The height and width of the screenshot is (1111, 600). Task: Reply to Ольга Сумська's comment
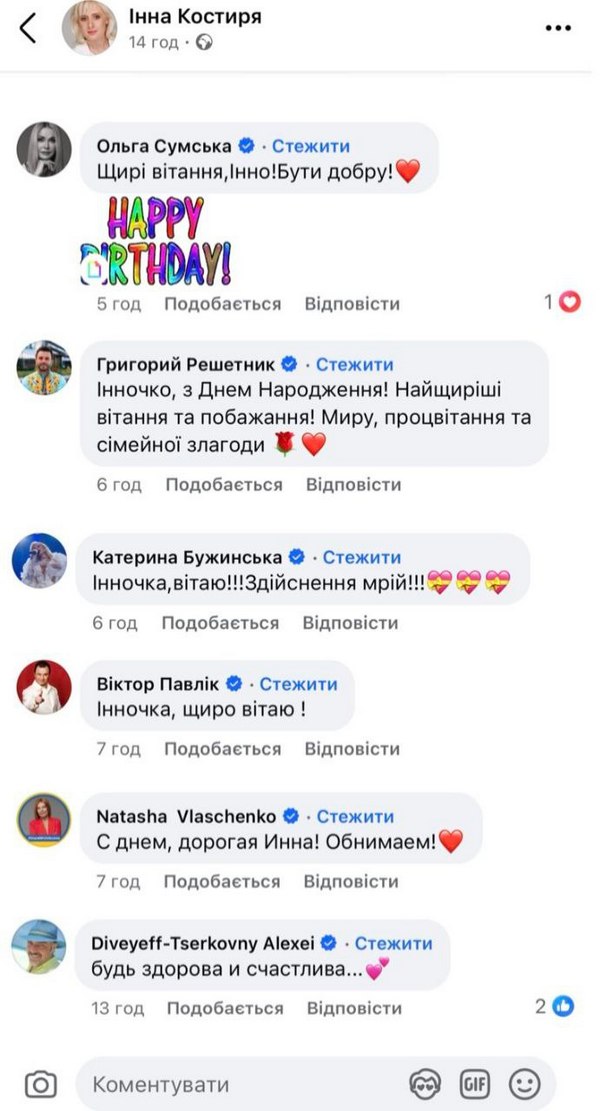[x=352, y=304]
